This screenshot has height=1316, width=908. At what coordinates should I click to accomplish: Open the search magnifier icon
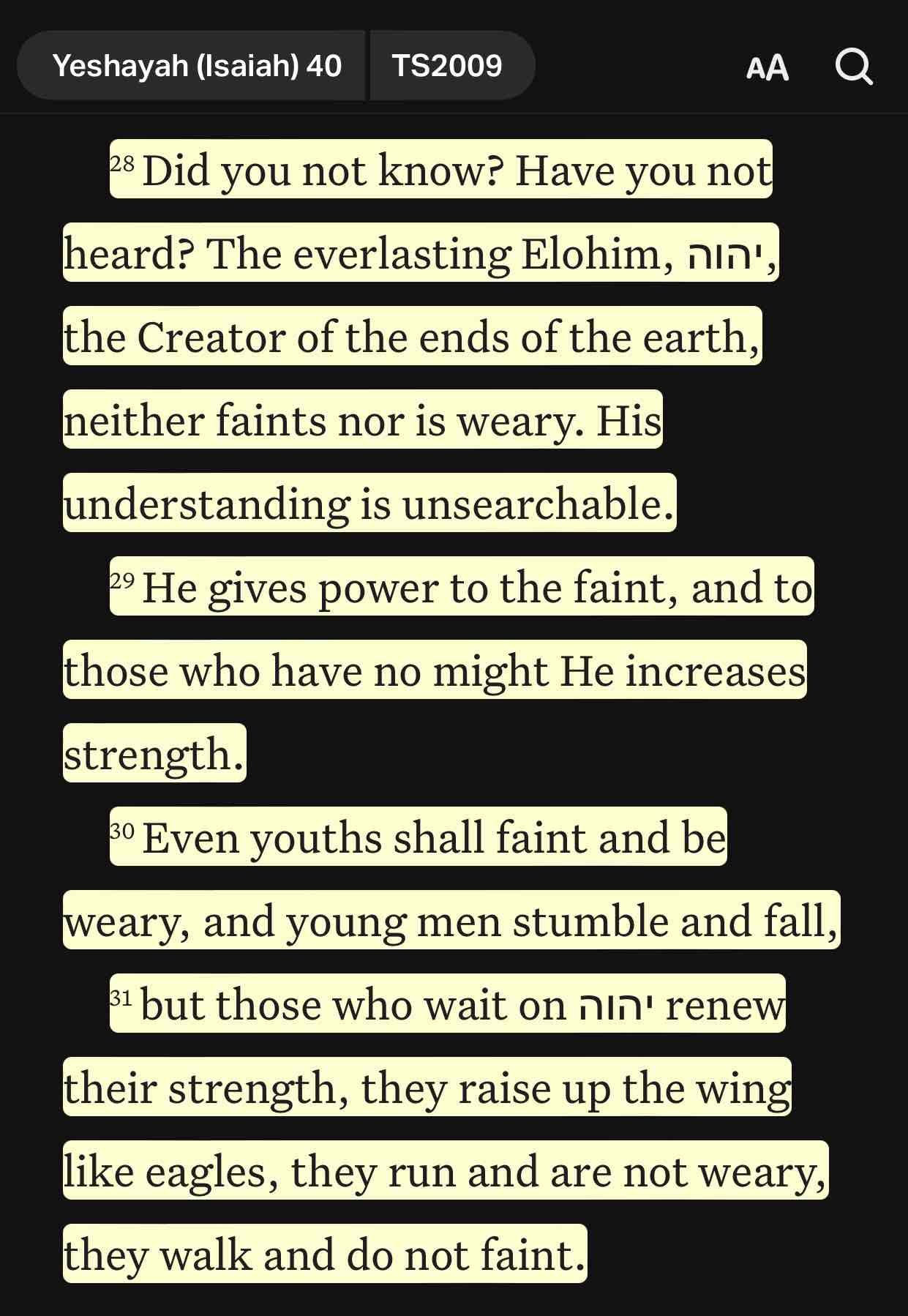pos(854,67)
